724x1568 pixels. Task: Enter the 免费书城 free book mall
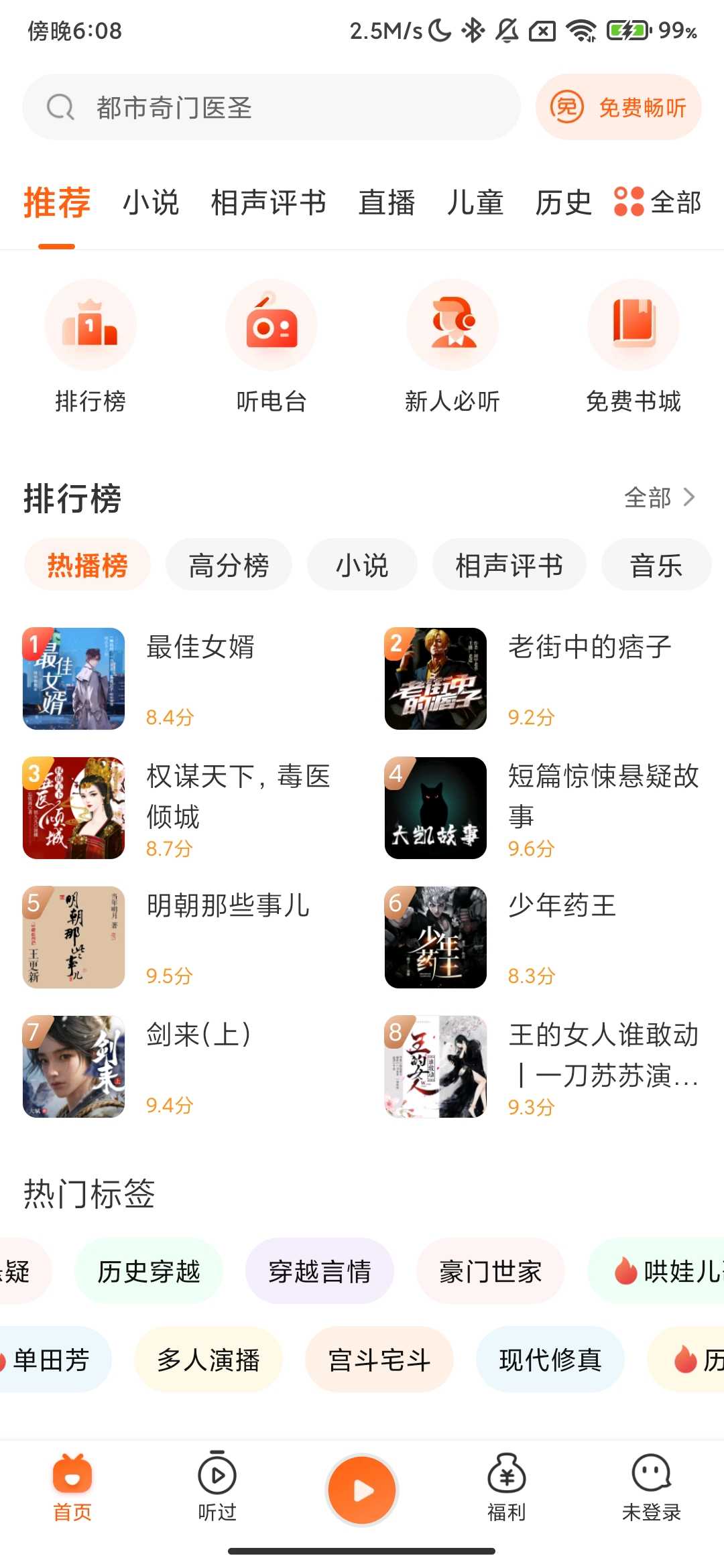633,325
